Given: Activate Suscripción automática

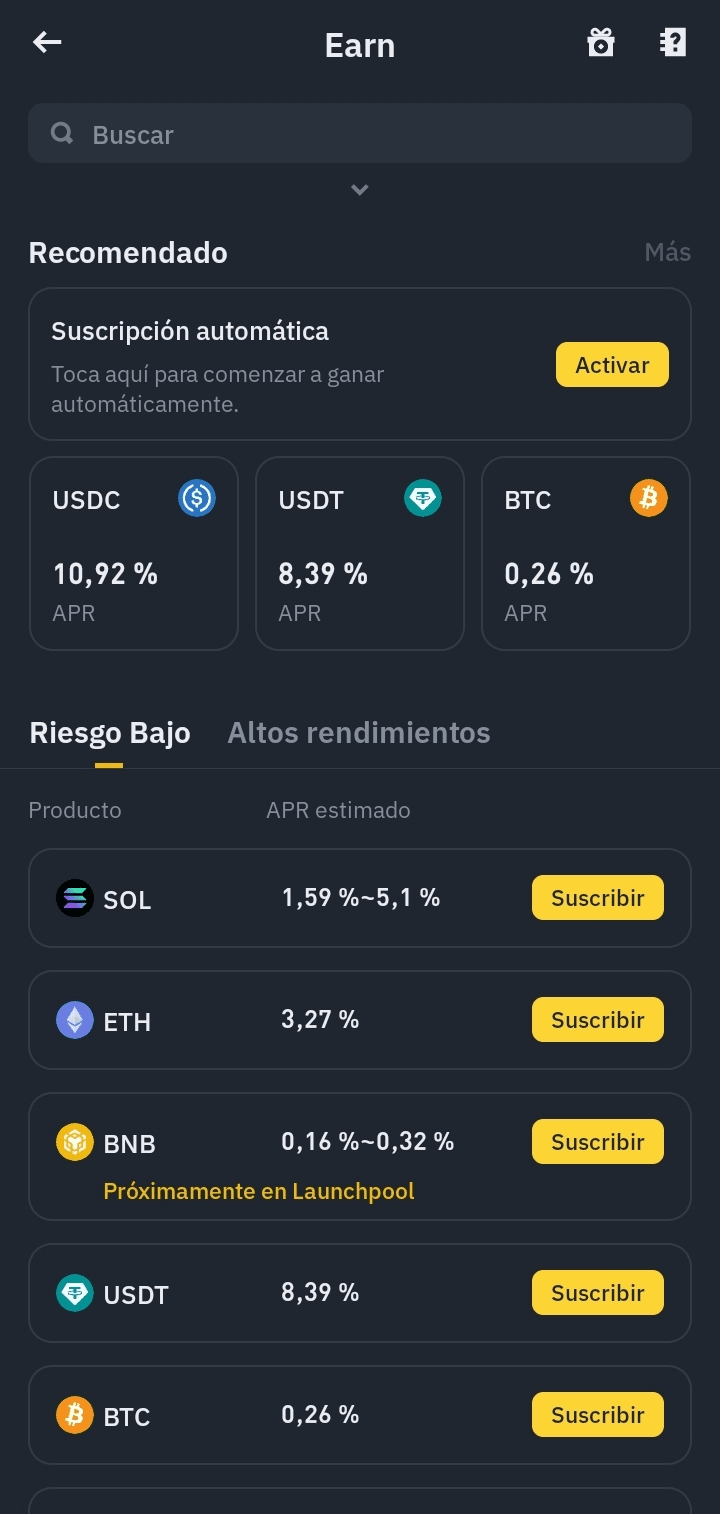Looking at the screenshot, I should coord(612,365).
